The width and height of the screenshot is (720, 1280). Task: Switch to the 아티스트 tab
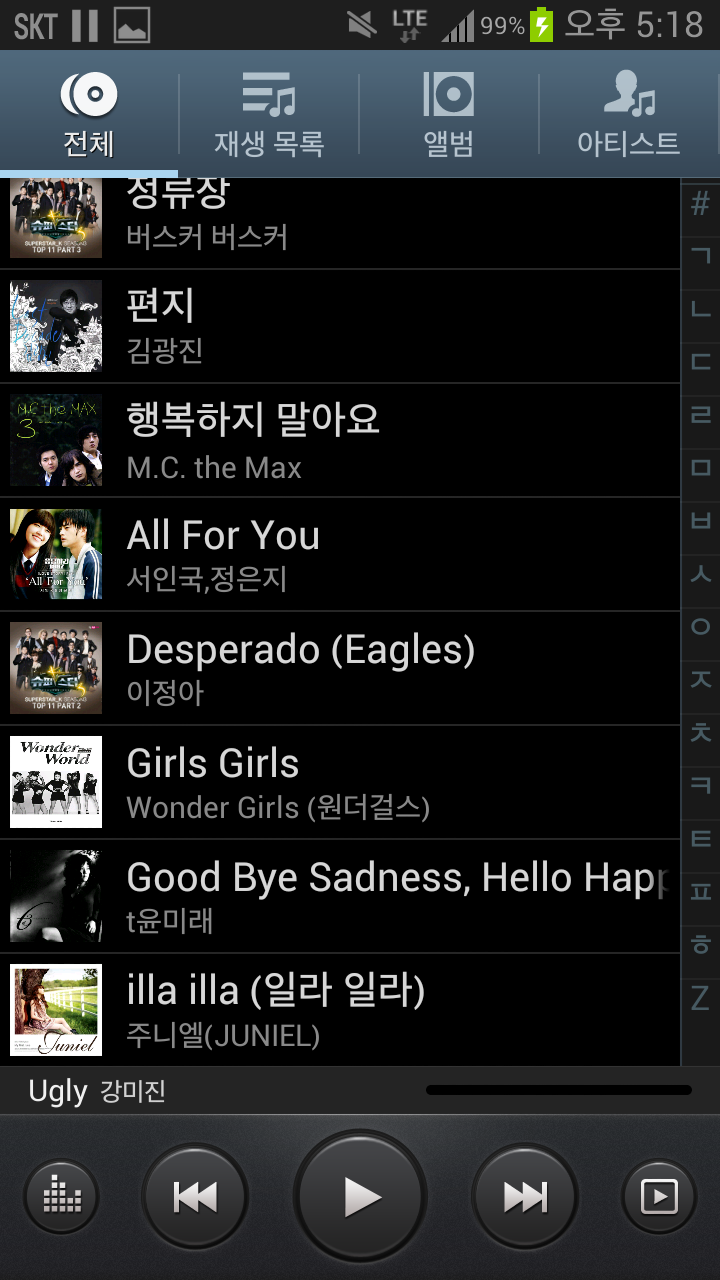(x=628, y=115)
